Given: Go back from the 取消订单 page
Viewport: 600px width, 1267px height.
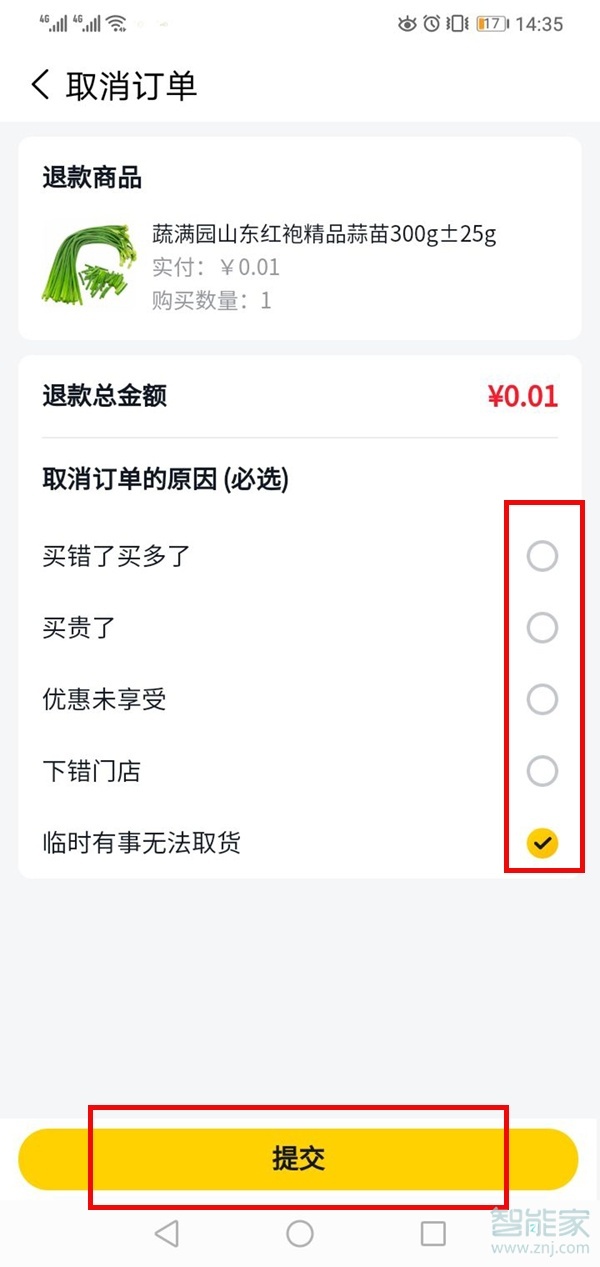Looking at the screenshot, I should pyautogui.click(x=40, y=85).
